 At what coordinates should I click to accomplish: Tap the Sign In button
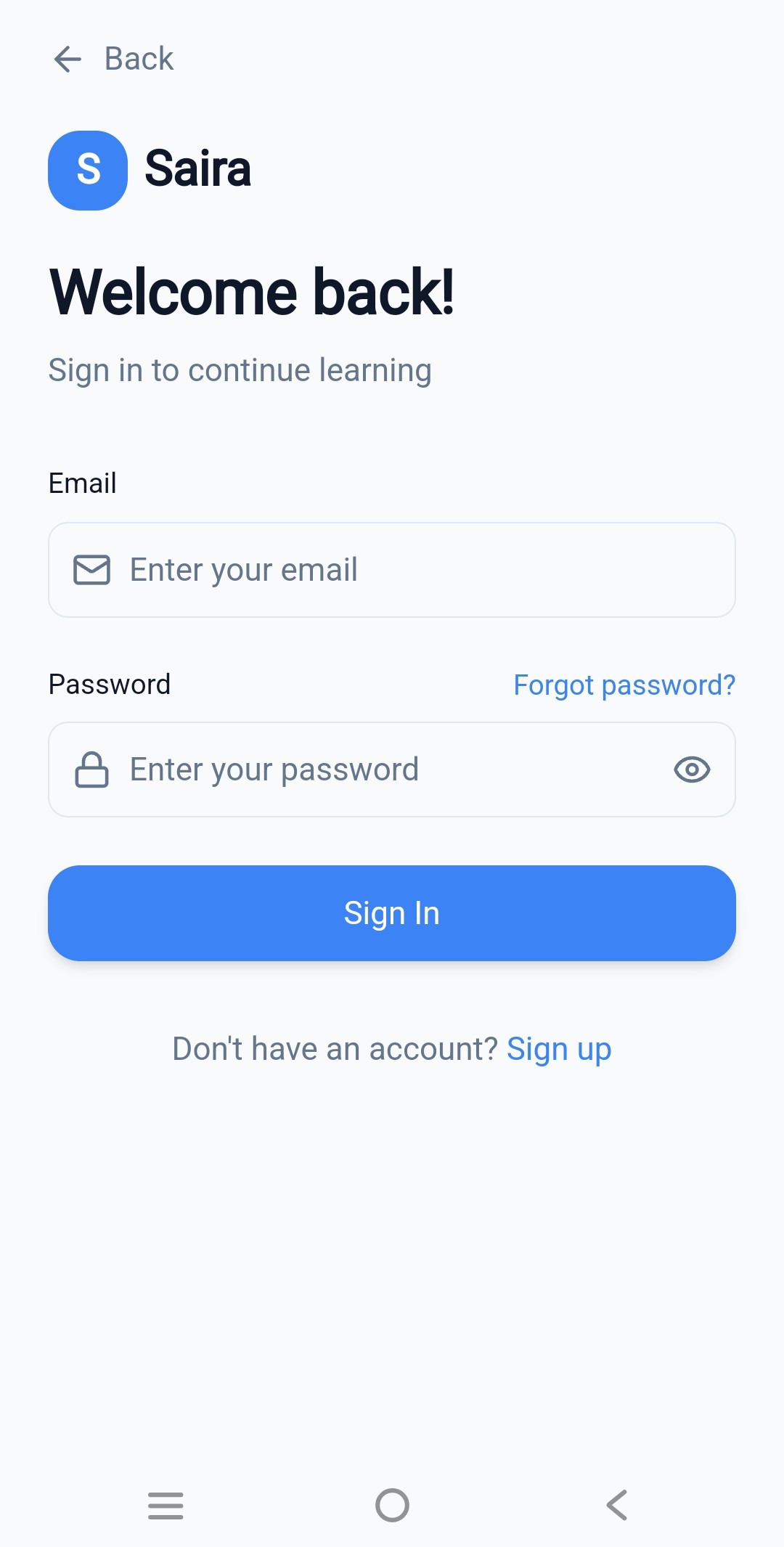click(392, 913)
